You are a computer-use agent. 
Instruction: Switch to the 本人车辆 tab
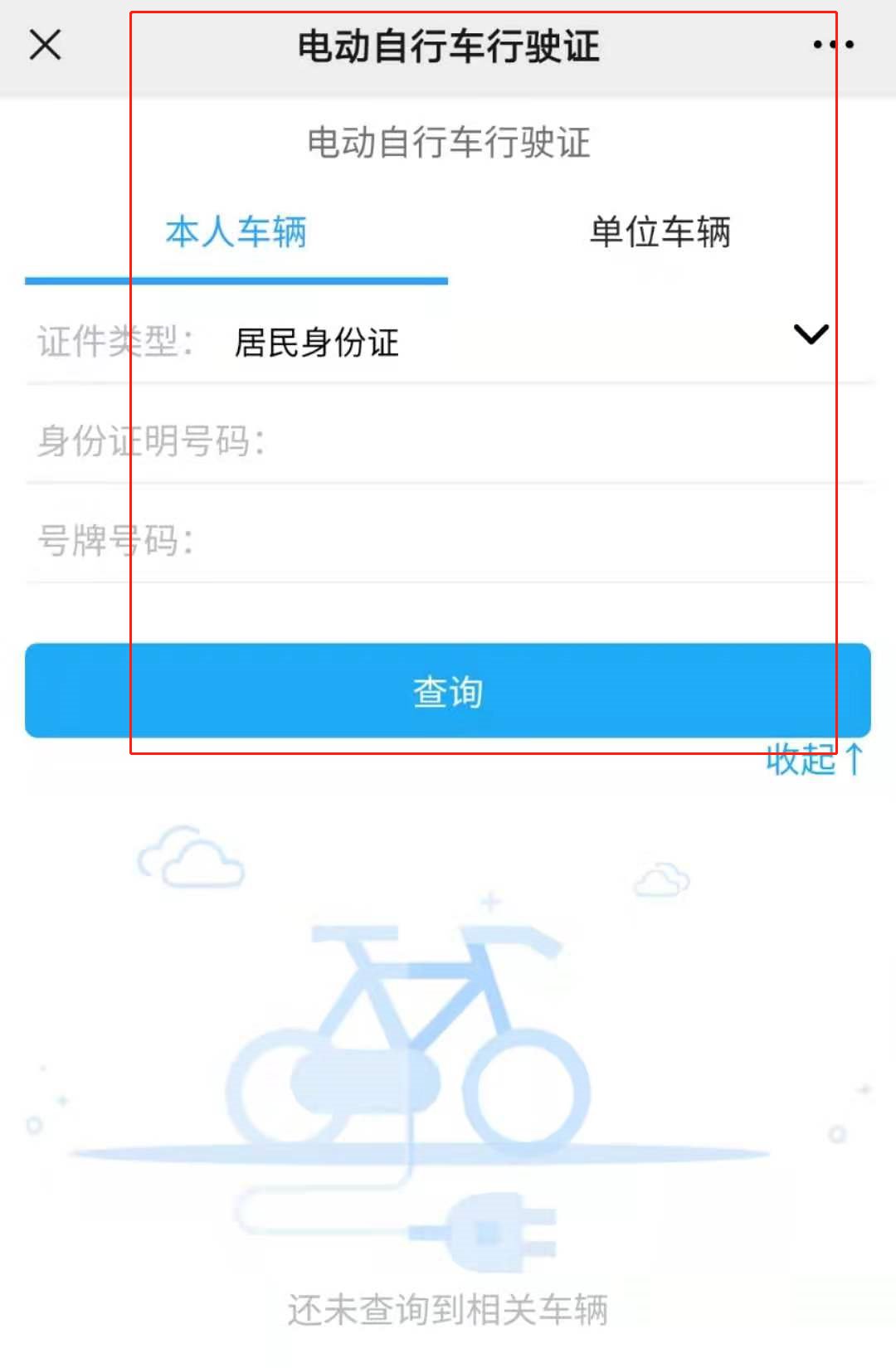click(236, 232)
